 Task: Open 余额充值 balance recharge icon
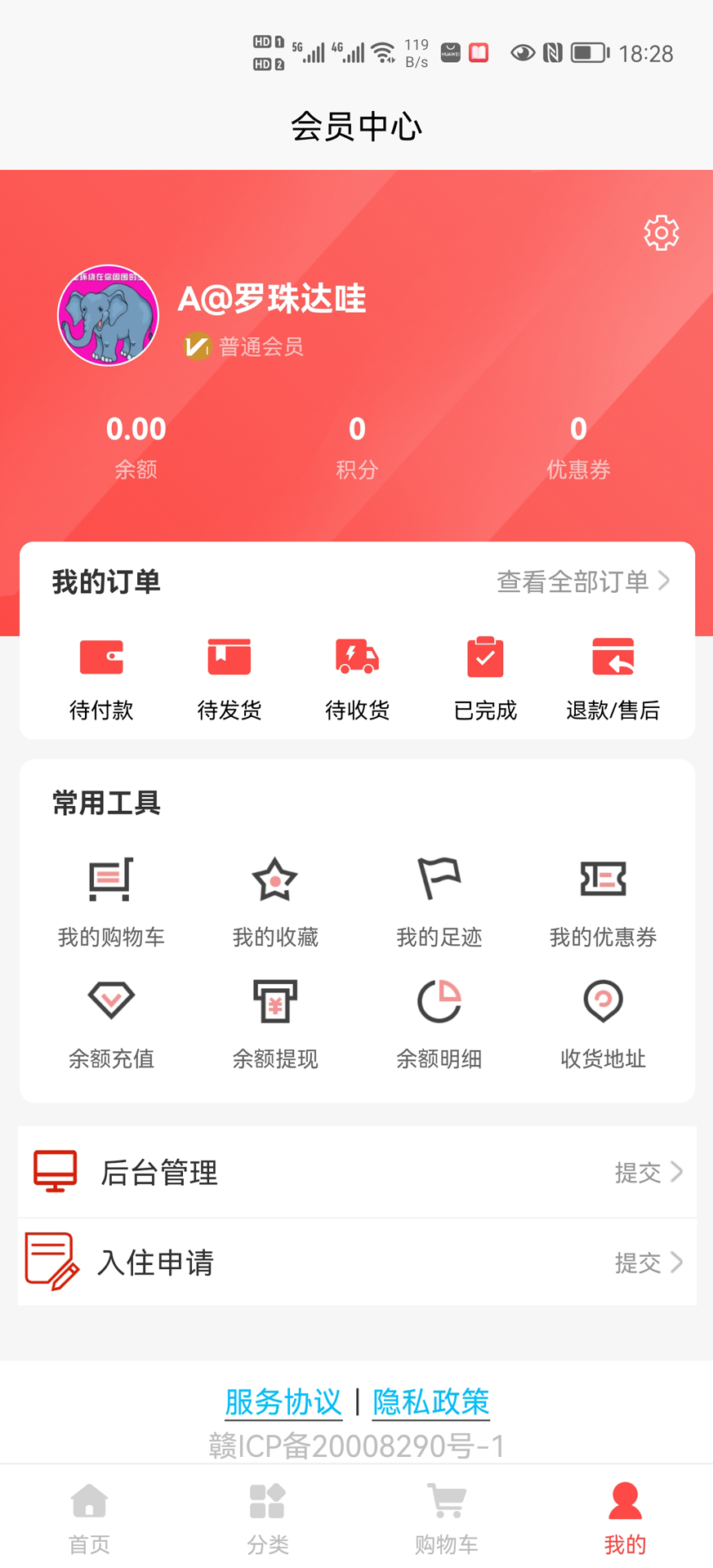pyautogui.click(x=110, y=1001)
